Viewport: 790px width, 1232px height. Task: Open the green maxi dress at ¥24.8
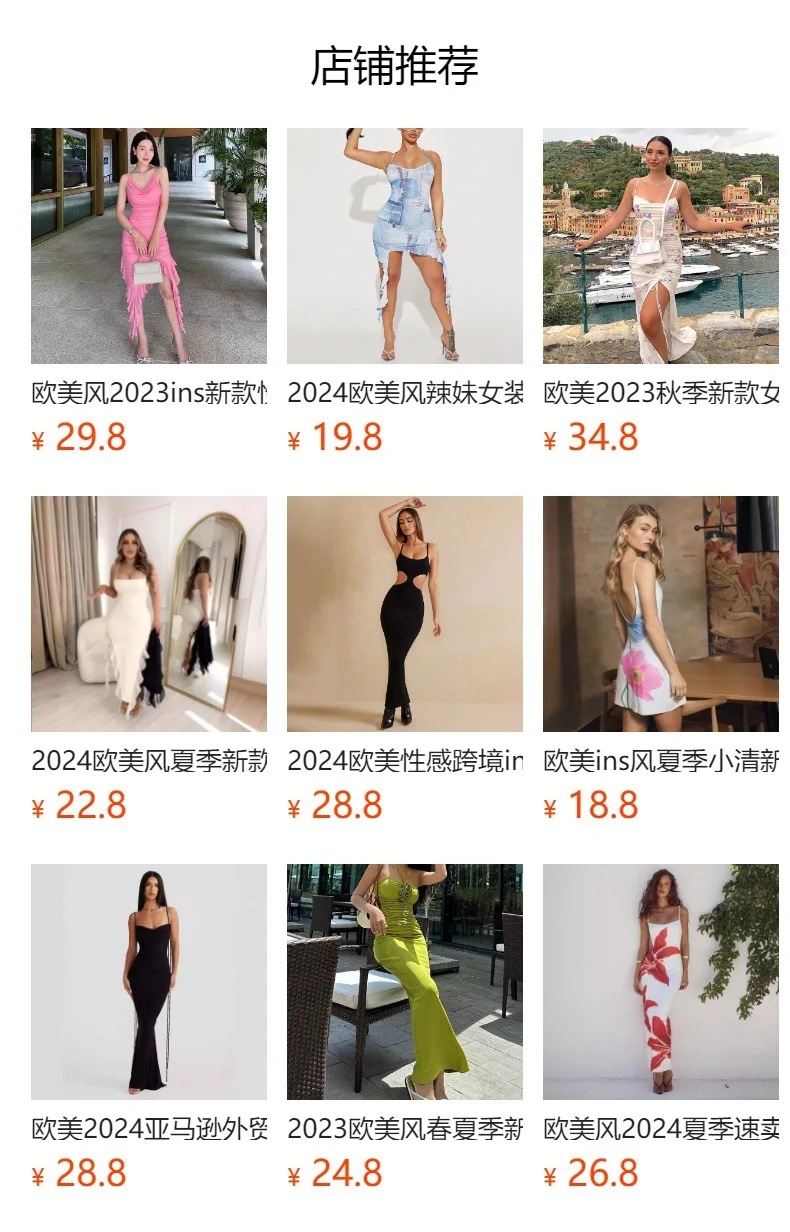click(405, 982)
